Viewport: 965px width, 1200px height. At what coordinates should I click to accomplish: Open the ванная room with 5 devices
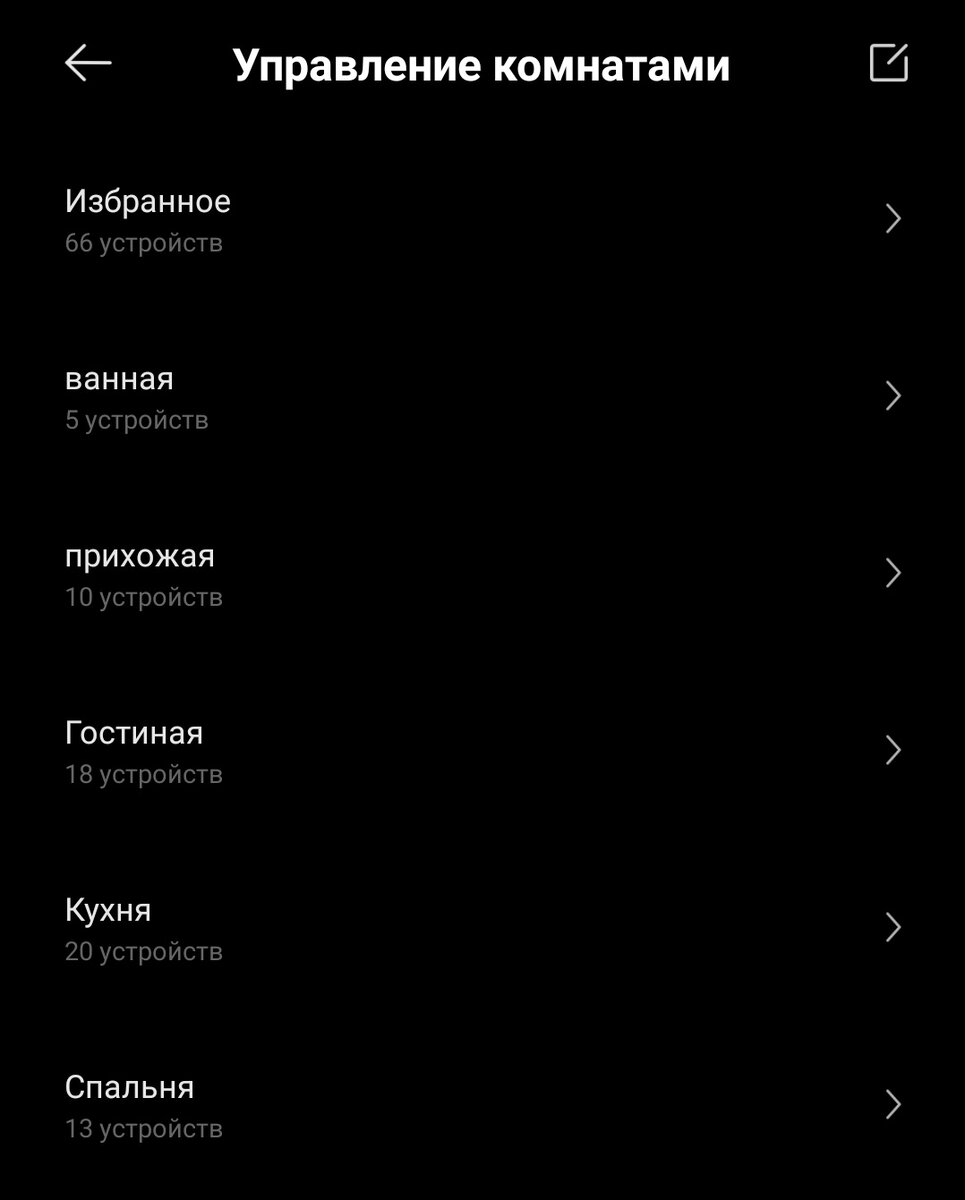(x=120, y=378)
